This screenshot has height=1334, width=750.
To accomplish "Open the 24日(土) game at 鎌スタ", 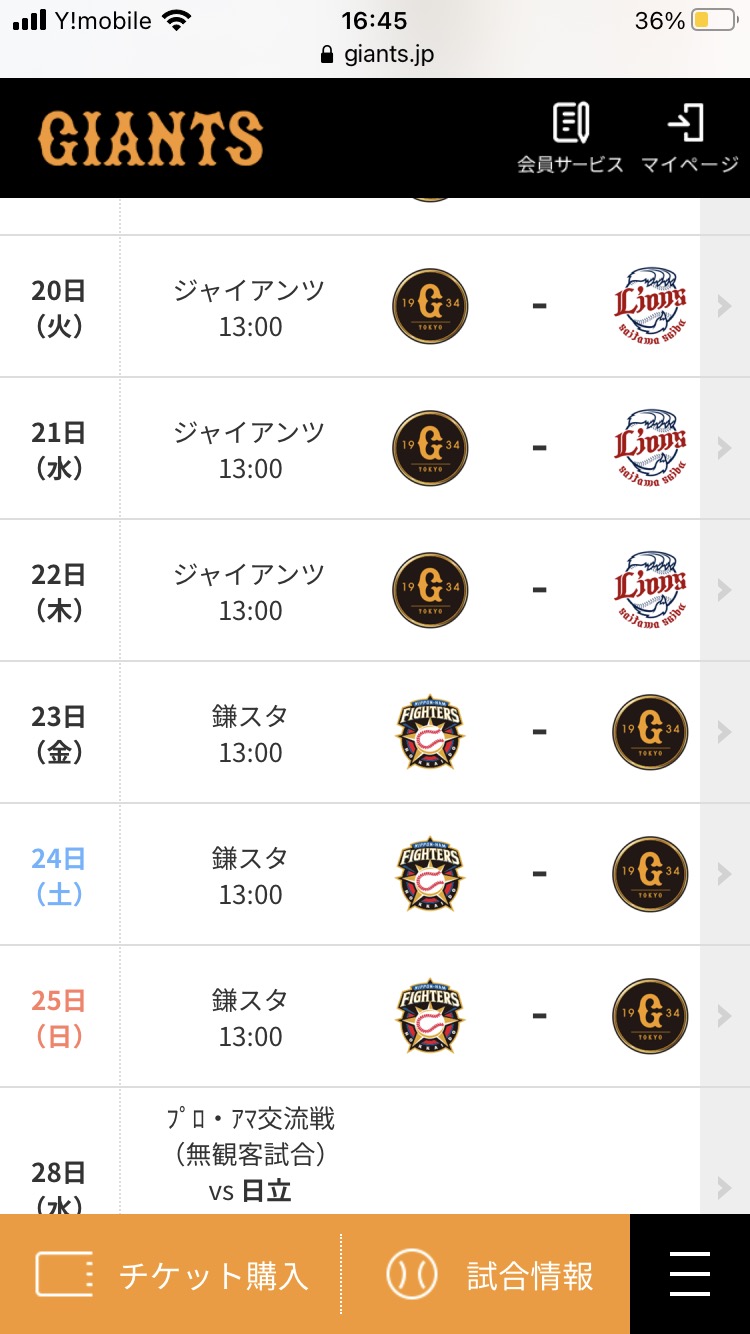I will tap(375, 874).
